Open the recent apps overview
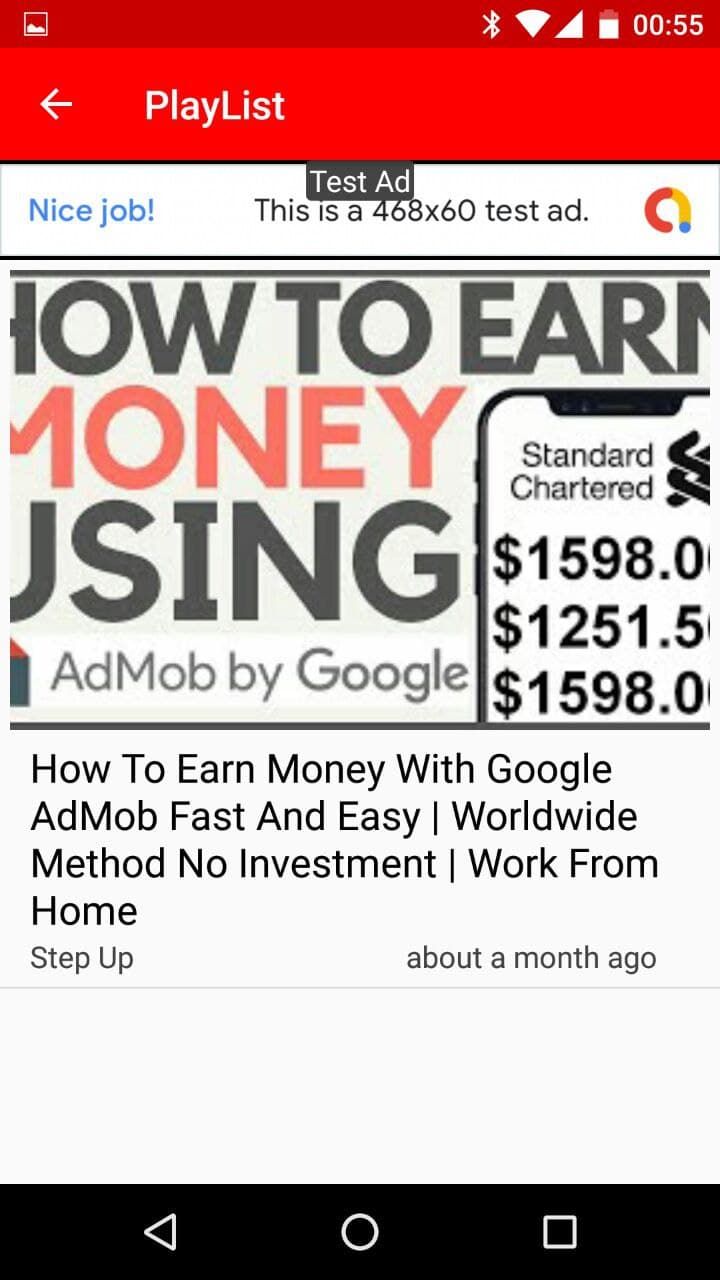The width and height of the screenshot is (720, 1280). click(559, 1232)
